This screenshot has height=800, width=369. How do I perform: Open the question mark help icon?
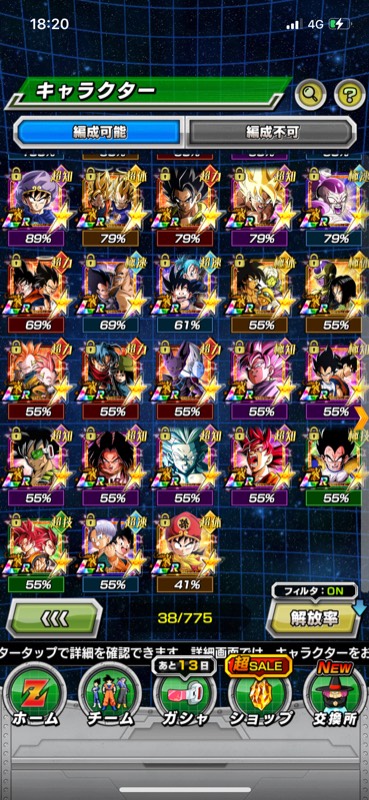350,93
